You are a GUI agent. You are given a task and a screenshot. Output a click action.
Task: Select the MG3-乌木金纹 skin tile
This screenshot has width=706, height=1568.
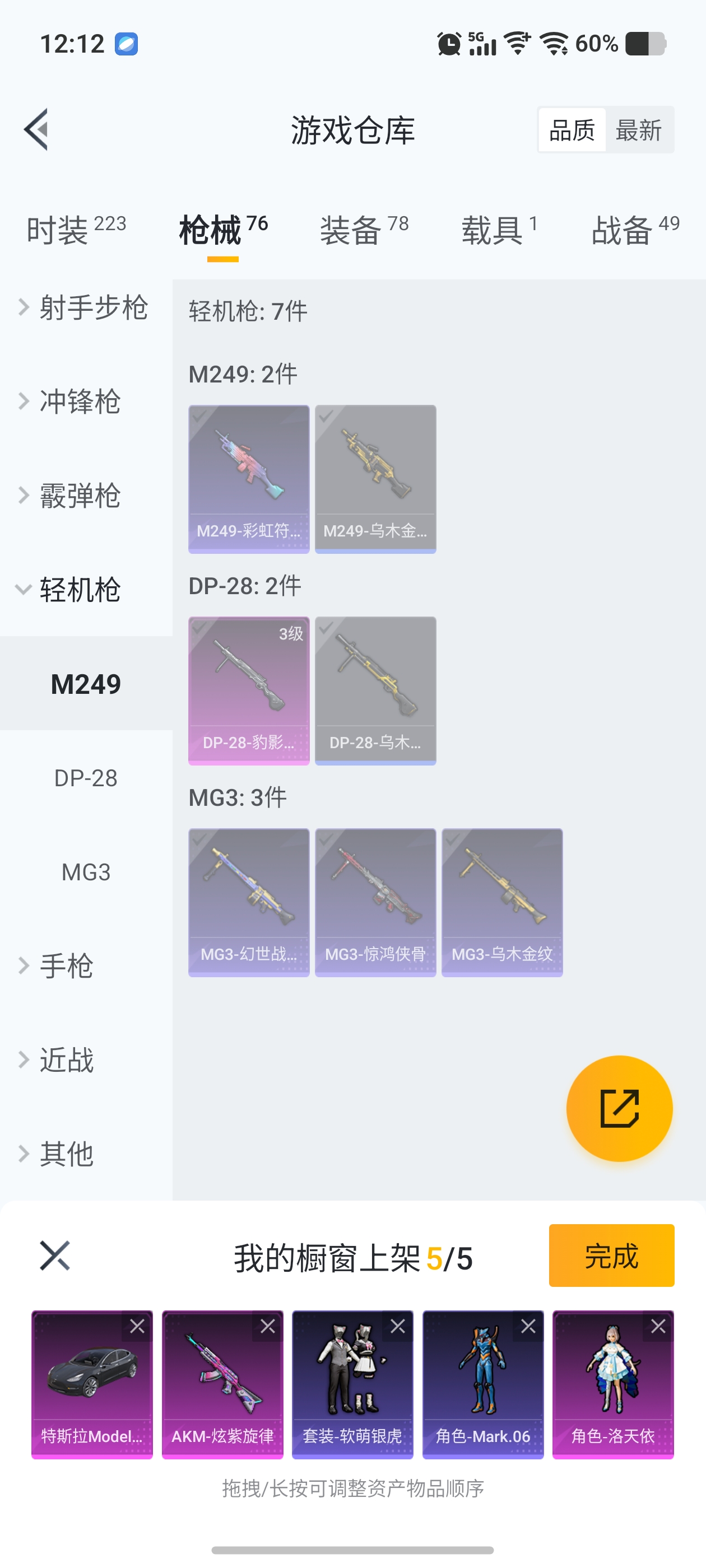coord(502,902)
